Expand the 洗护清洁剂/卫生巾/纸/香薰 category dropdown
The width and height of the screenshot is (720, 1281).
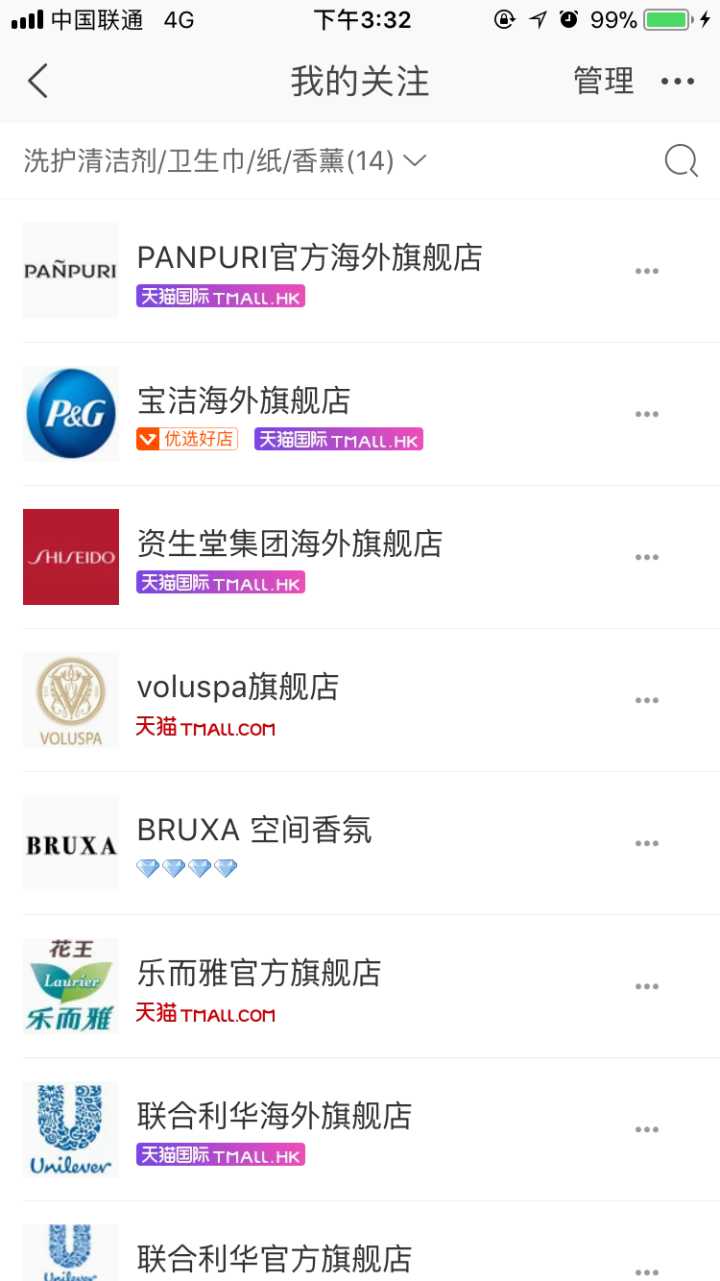click(x=225, y=160)
